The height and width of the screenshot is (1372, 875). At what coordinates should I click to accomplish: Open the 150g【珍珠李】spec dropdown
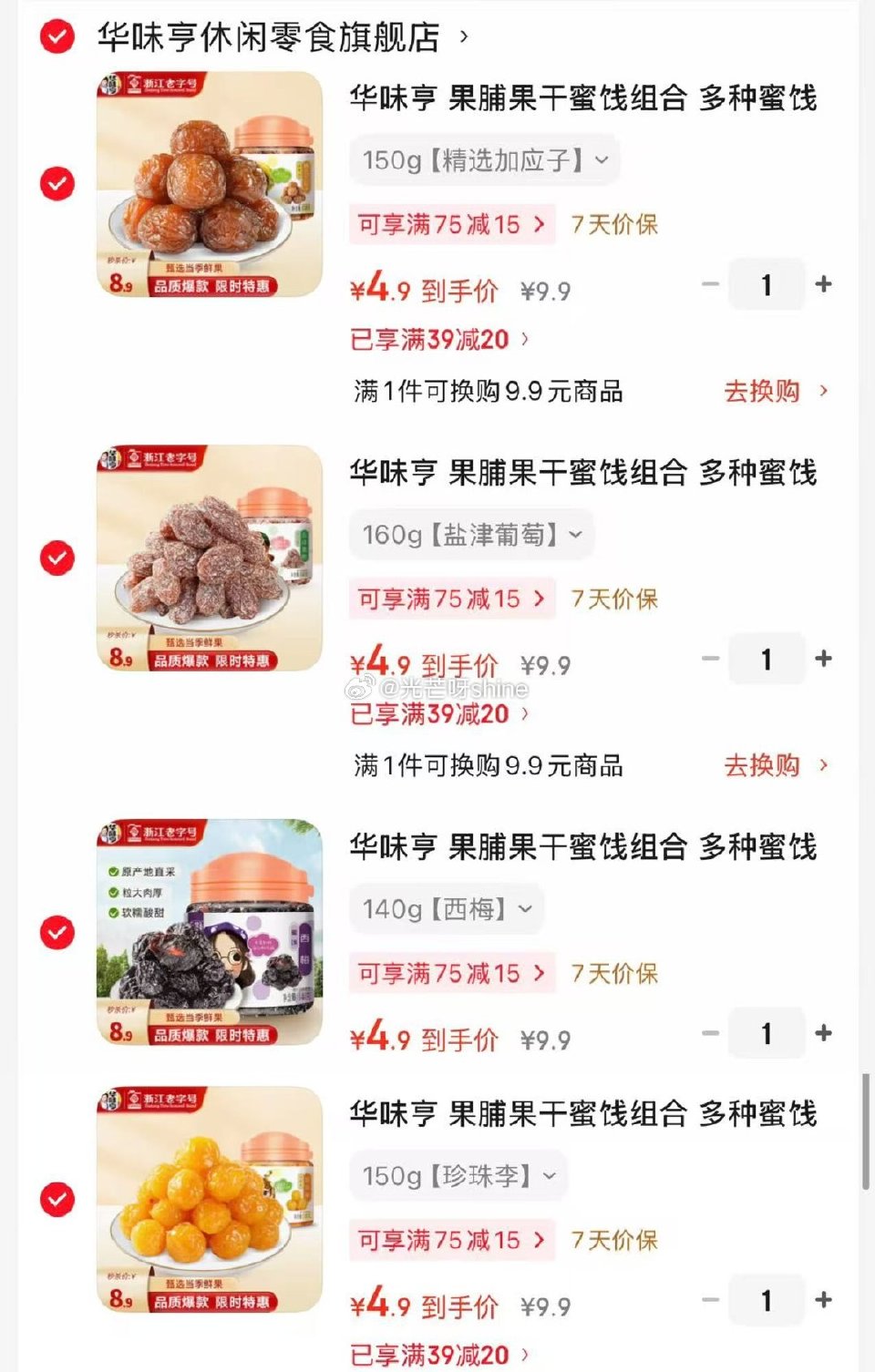click(457, 1176)
